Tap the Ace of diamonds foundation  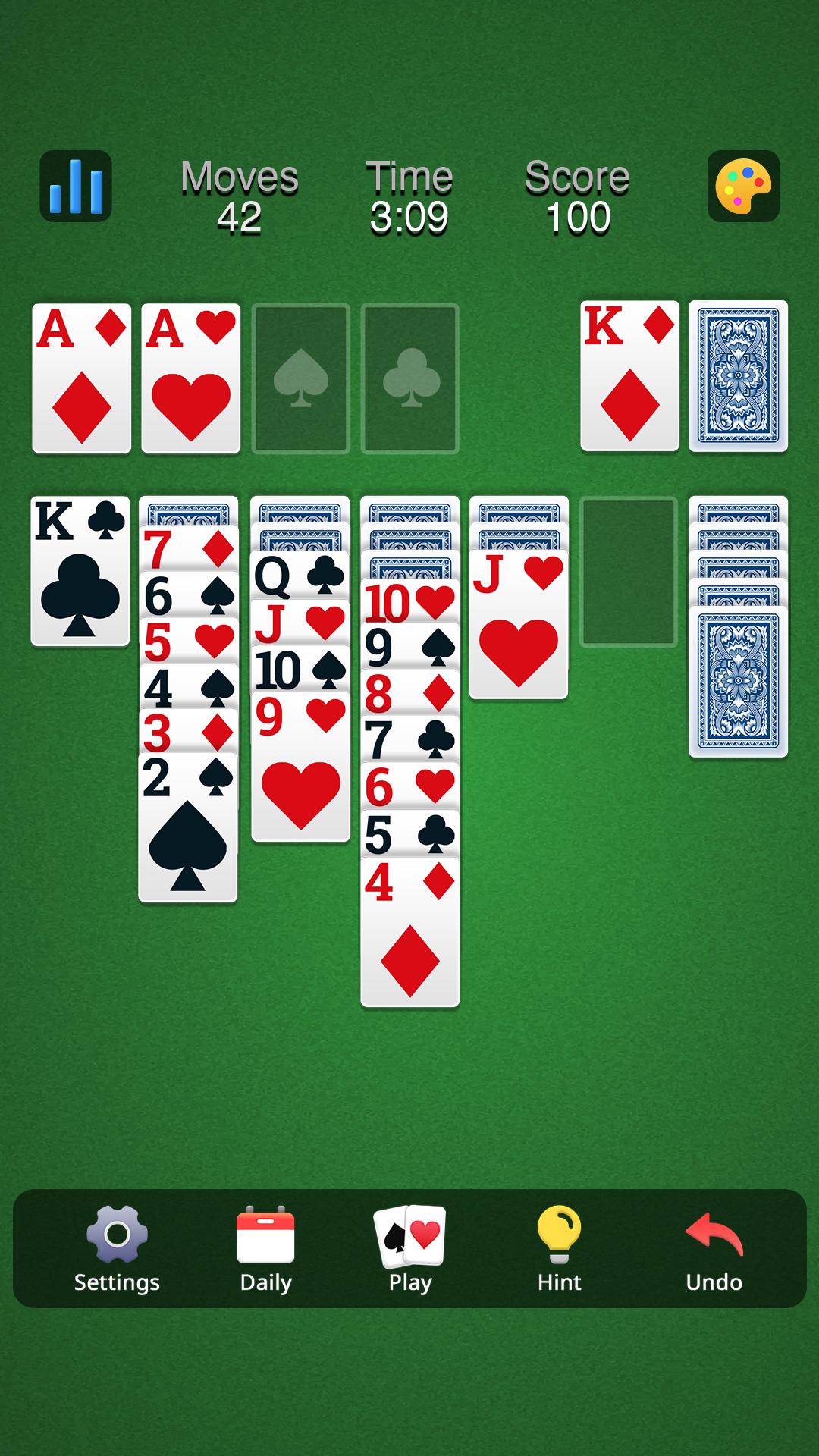82,378
